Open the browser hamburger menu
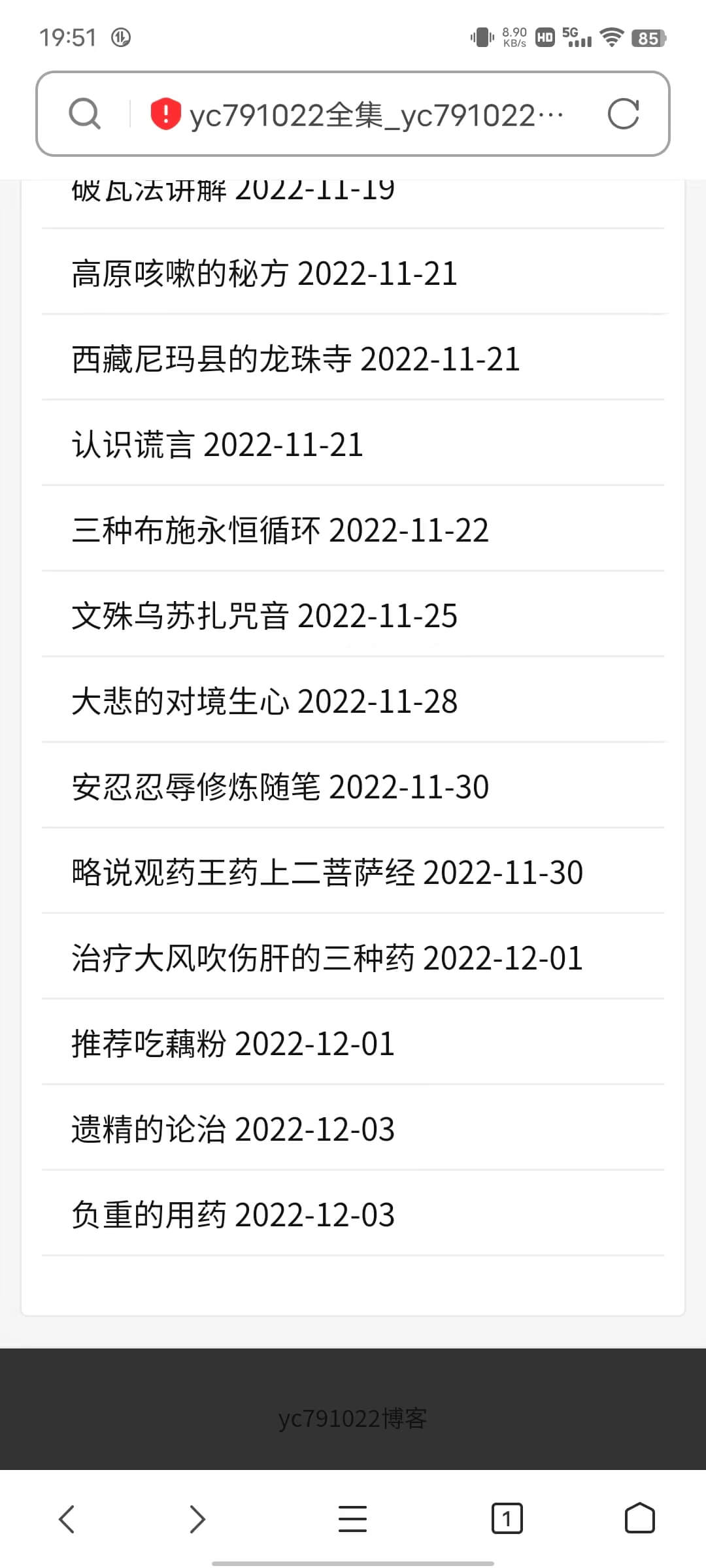Viewport: 706px width, 1568px height. (x=352, y=1518)
